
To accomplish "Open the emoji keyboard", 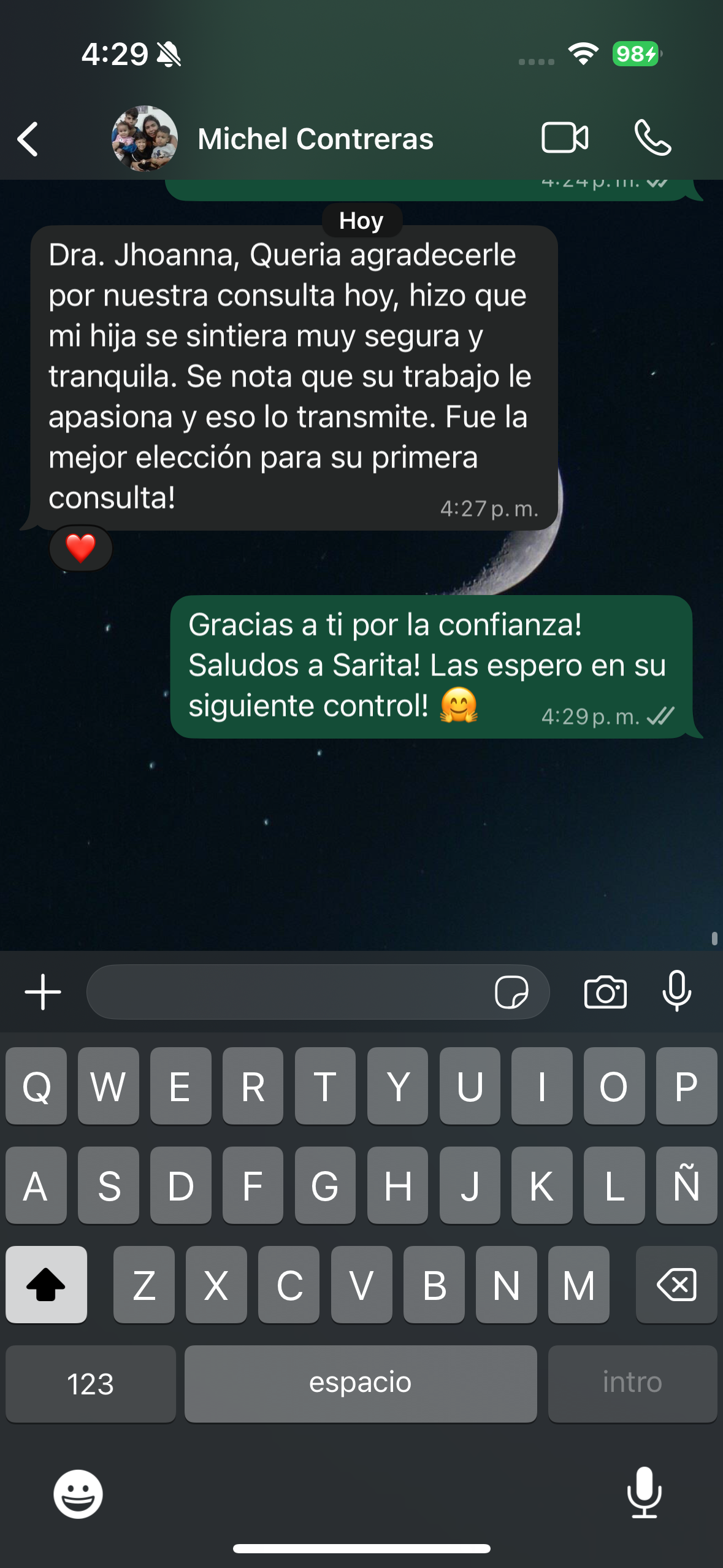I will pos(78,1494).
